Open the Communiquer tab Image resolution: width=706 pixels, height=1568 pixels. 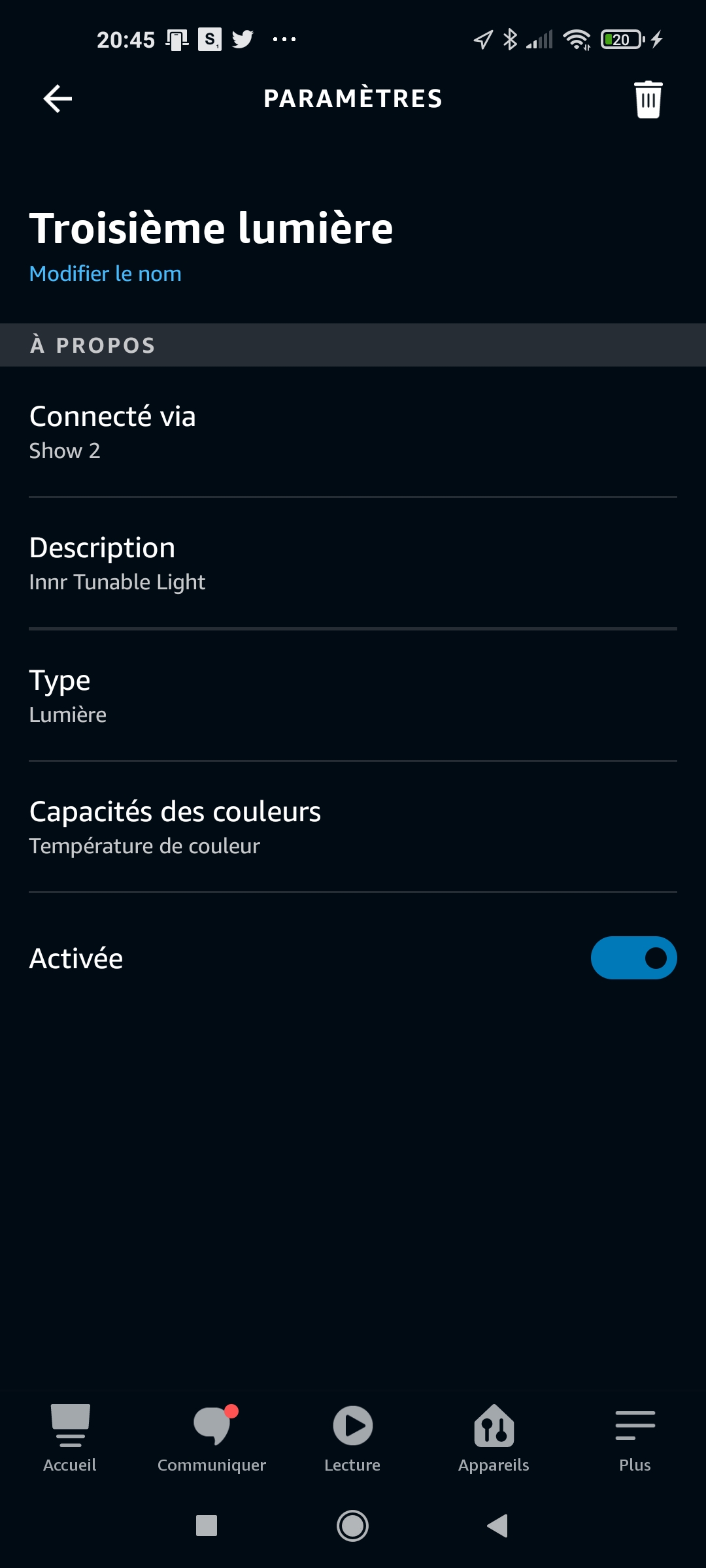point(212,1439)
